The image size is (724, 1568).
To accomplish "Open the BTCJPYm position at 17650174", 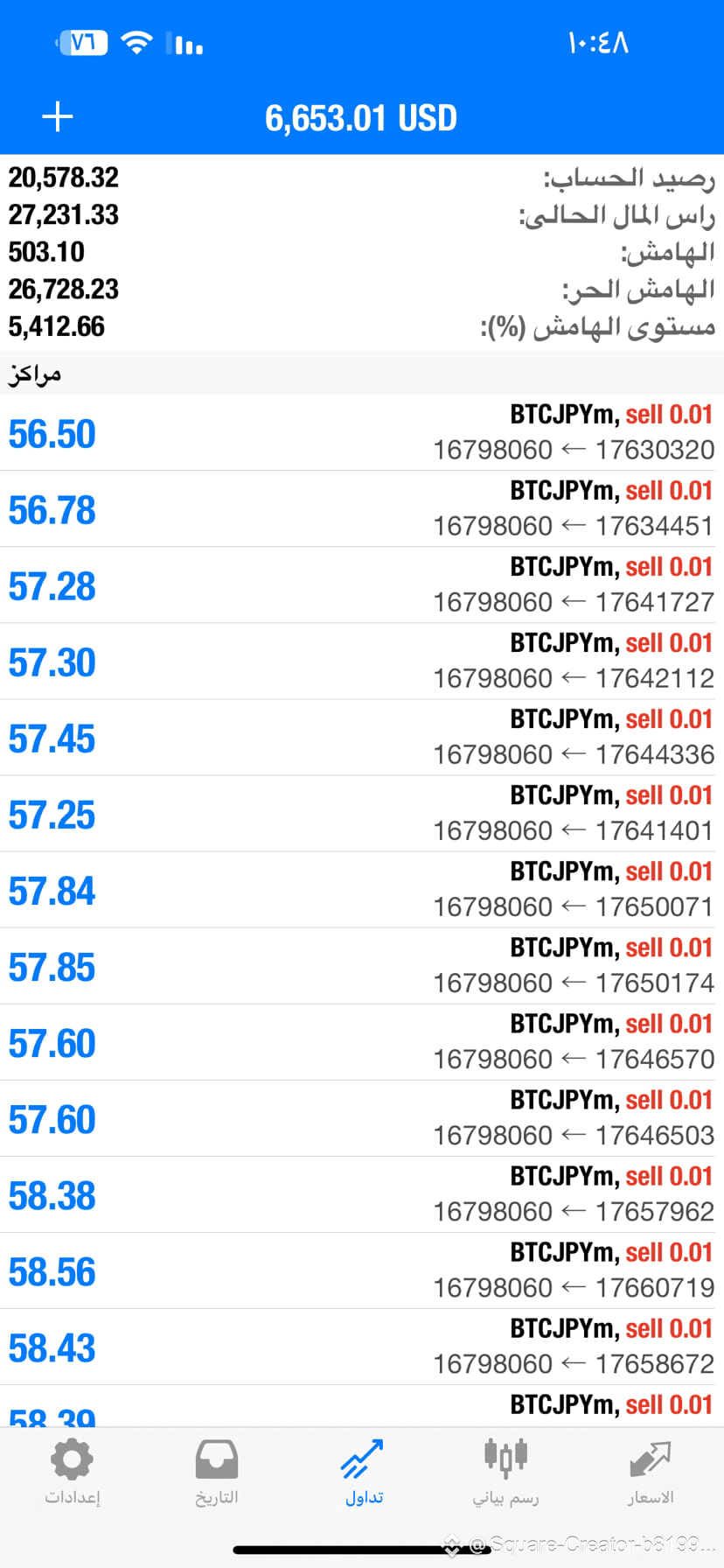I will point(362,965).
